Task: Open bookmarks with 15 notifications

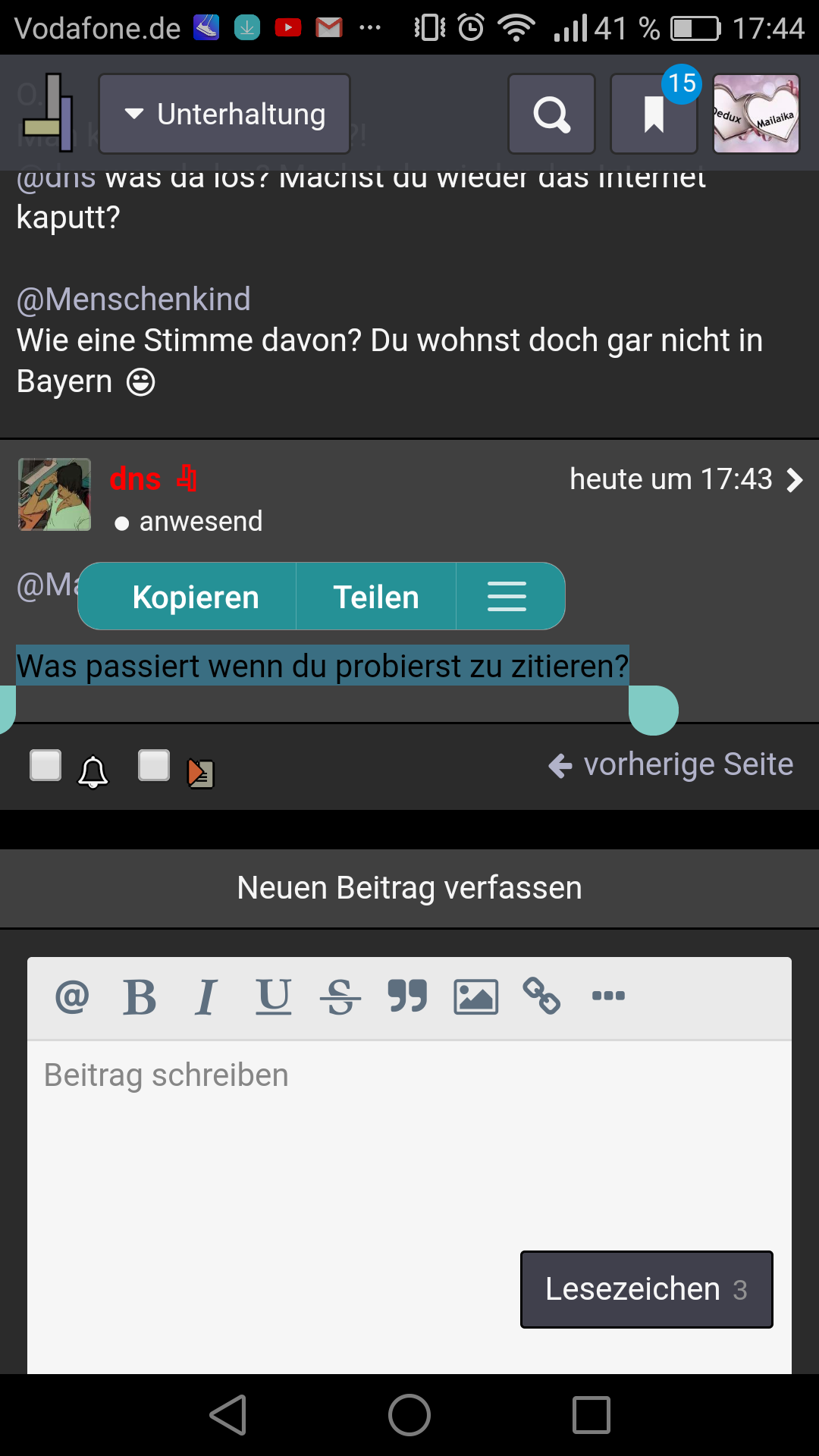Action: tap(654, 114)
